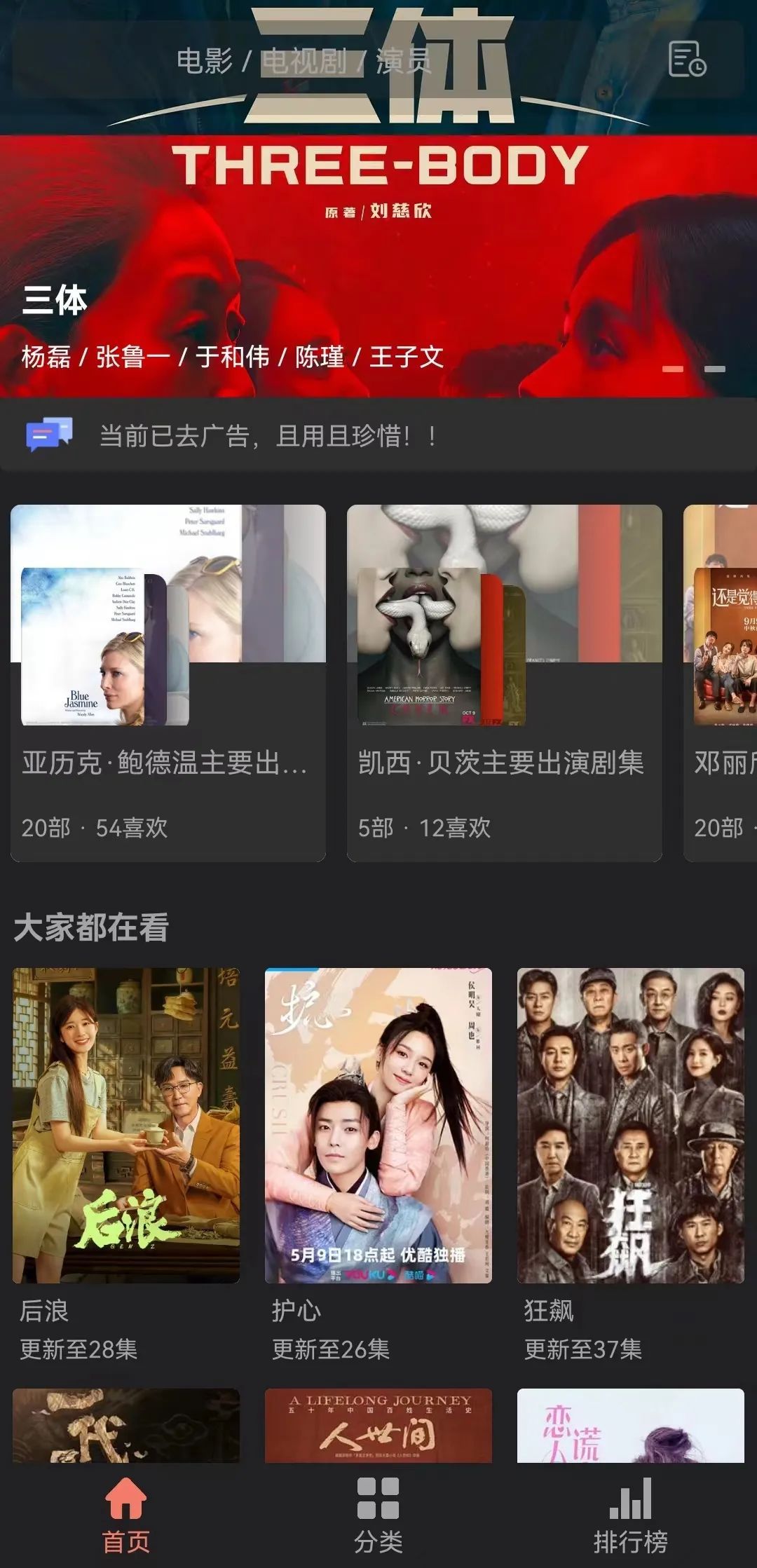Image resolution: width=757 pixels, height=1568 pixels.
Task: Open the 人世间 poster
Action: tap(378, 1426)
